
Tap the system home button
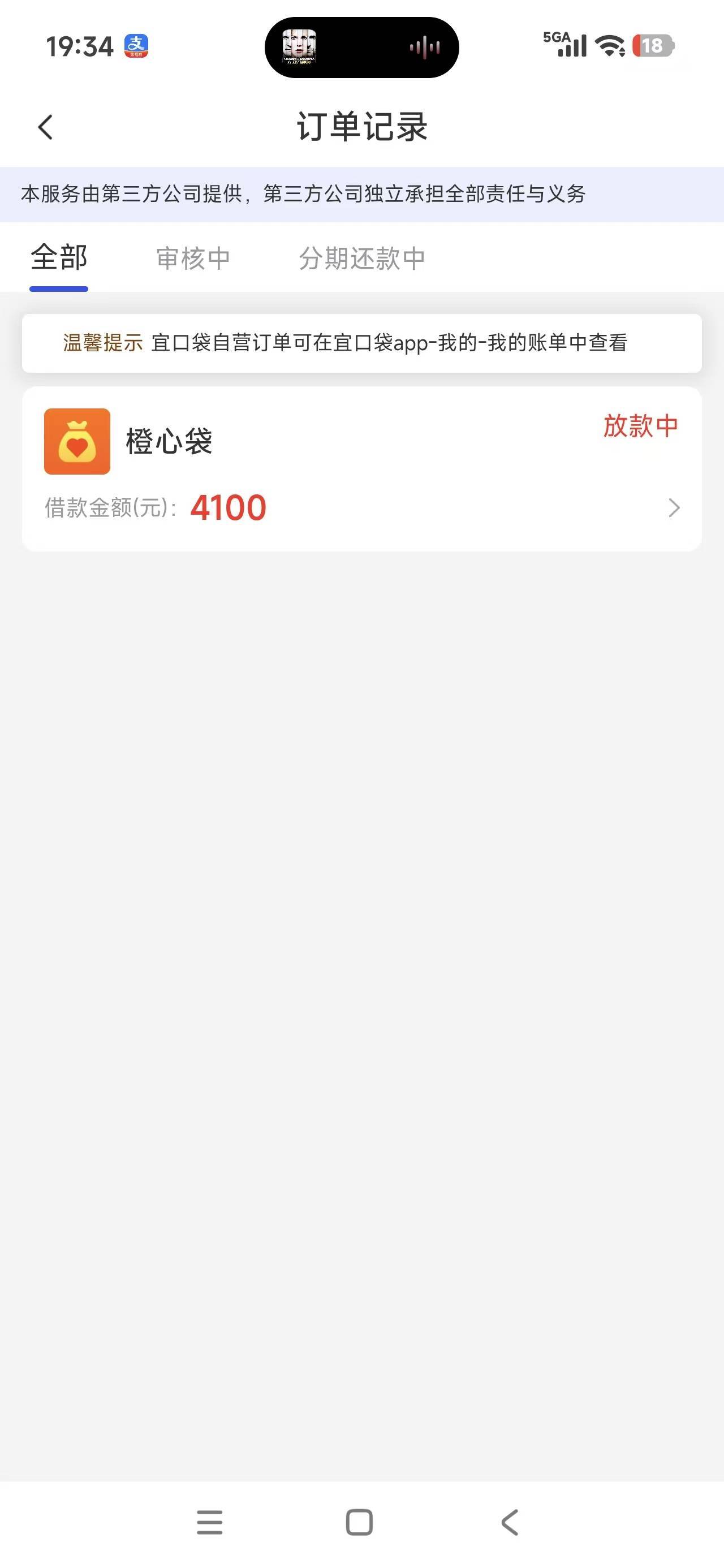[359, 1522]
